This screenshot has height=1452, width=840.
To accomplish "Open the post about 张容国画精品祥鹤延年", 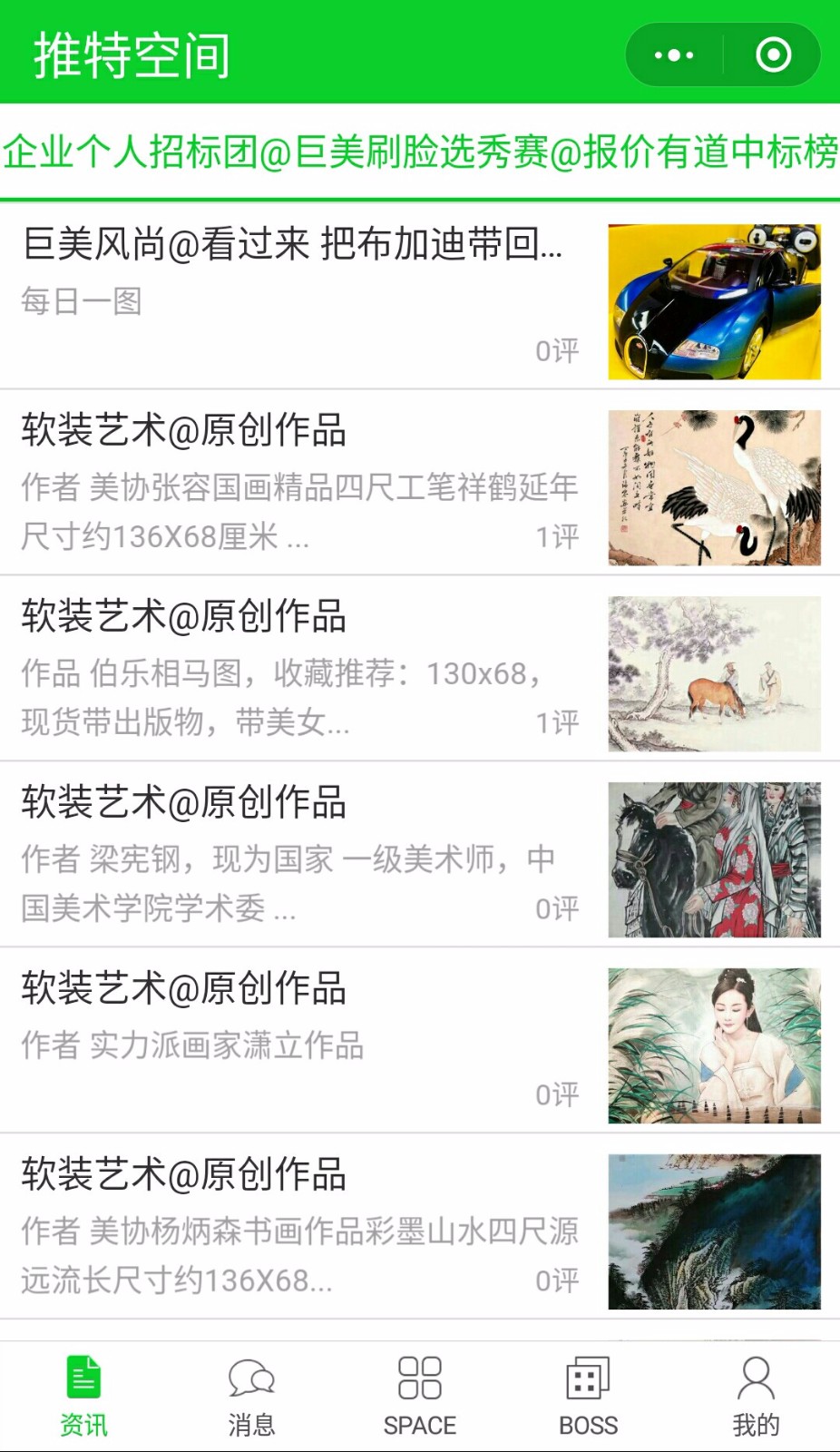I will (420, 483).
